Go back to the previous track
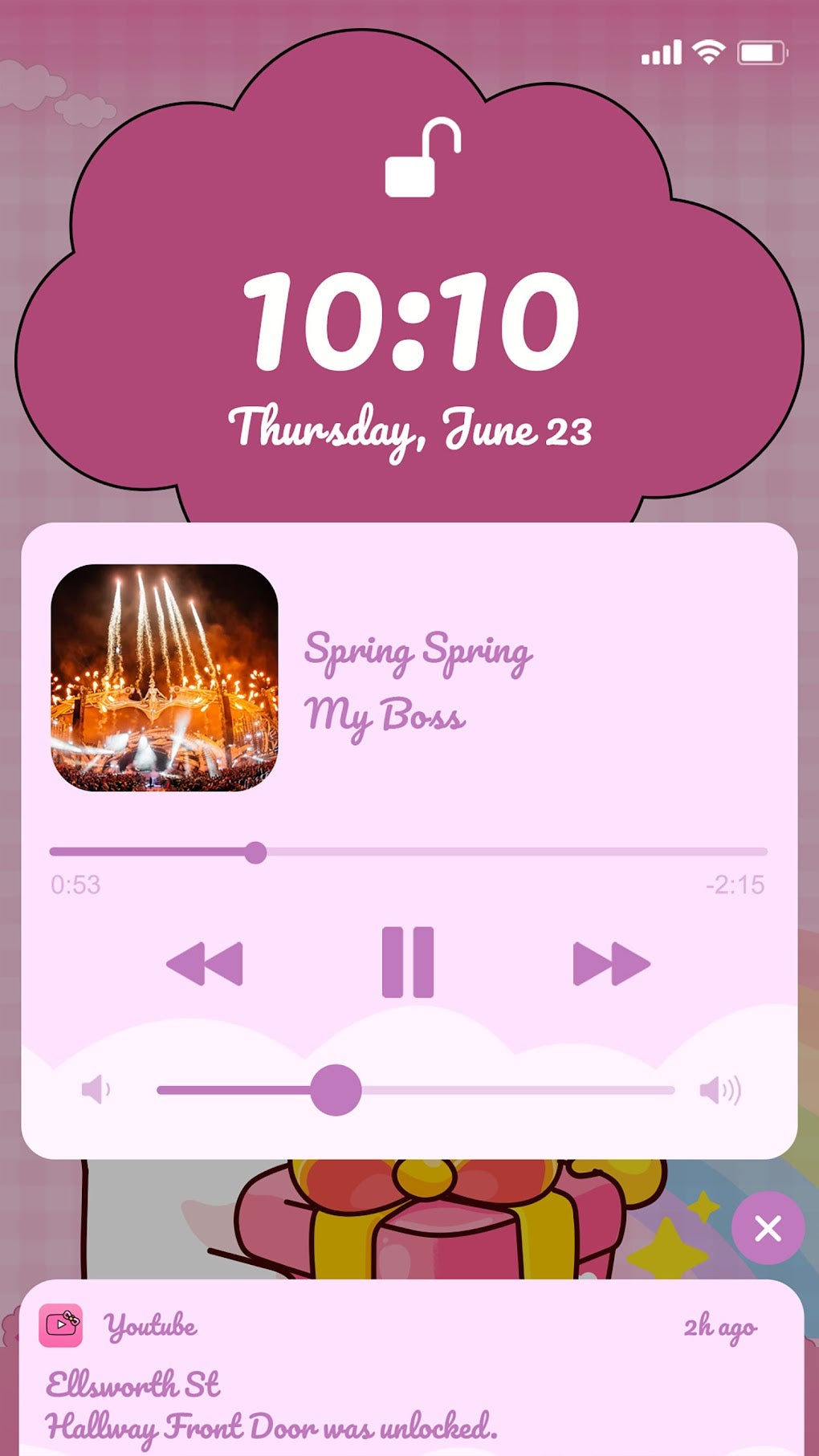Screen dimensions: 819x1456 pos(205,963)
